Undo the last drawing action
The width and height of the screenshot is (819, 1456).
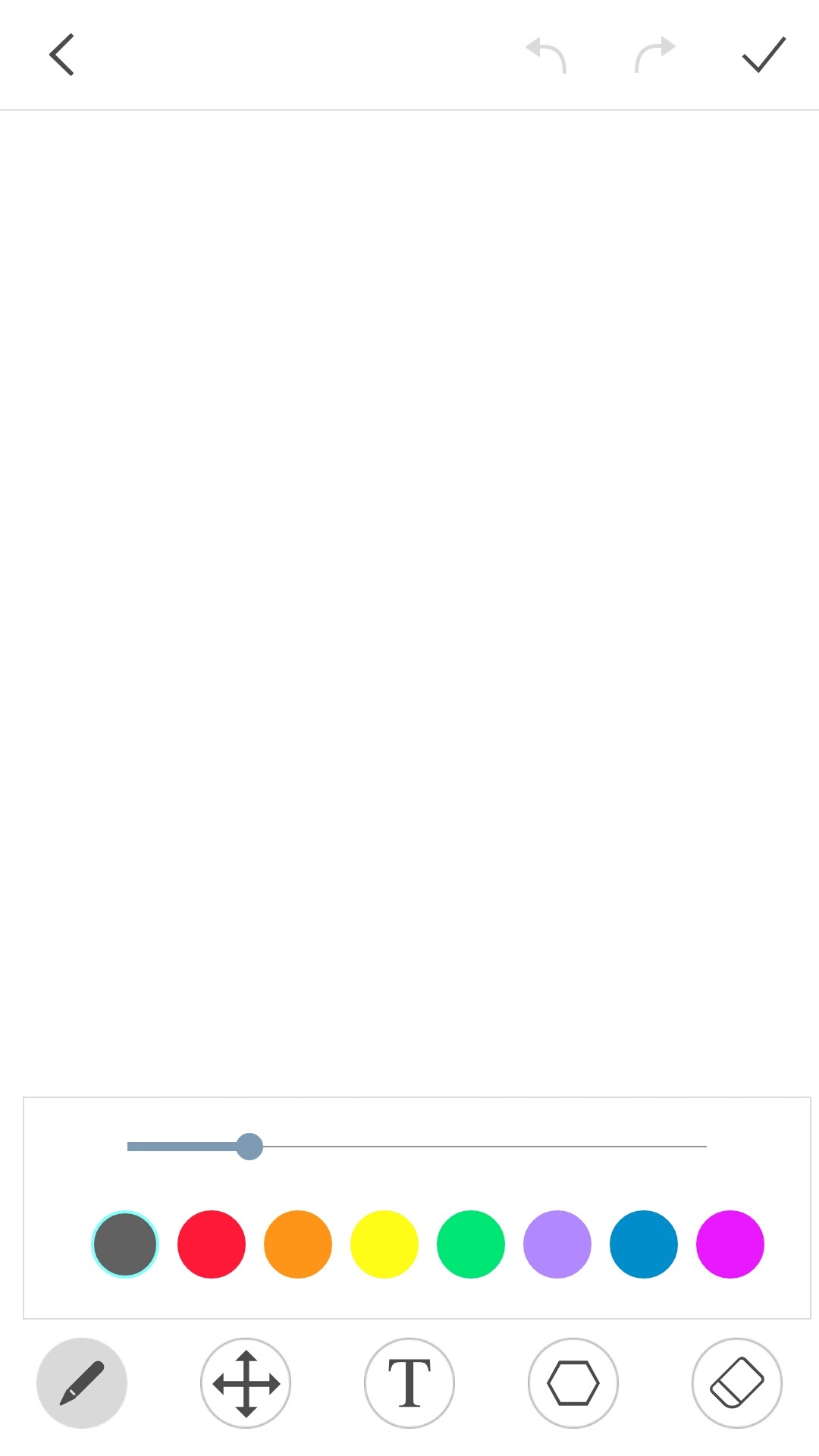tap(546, 55)
